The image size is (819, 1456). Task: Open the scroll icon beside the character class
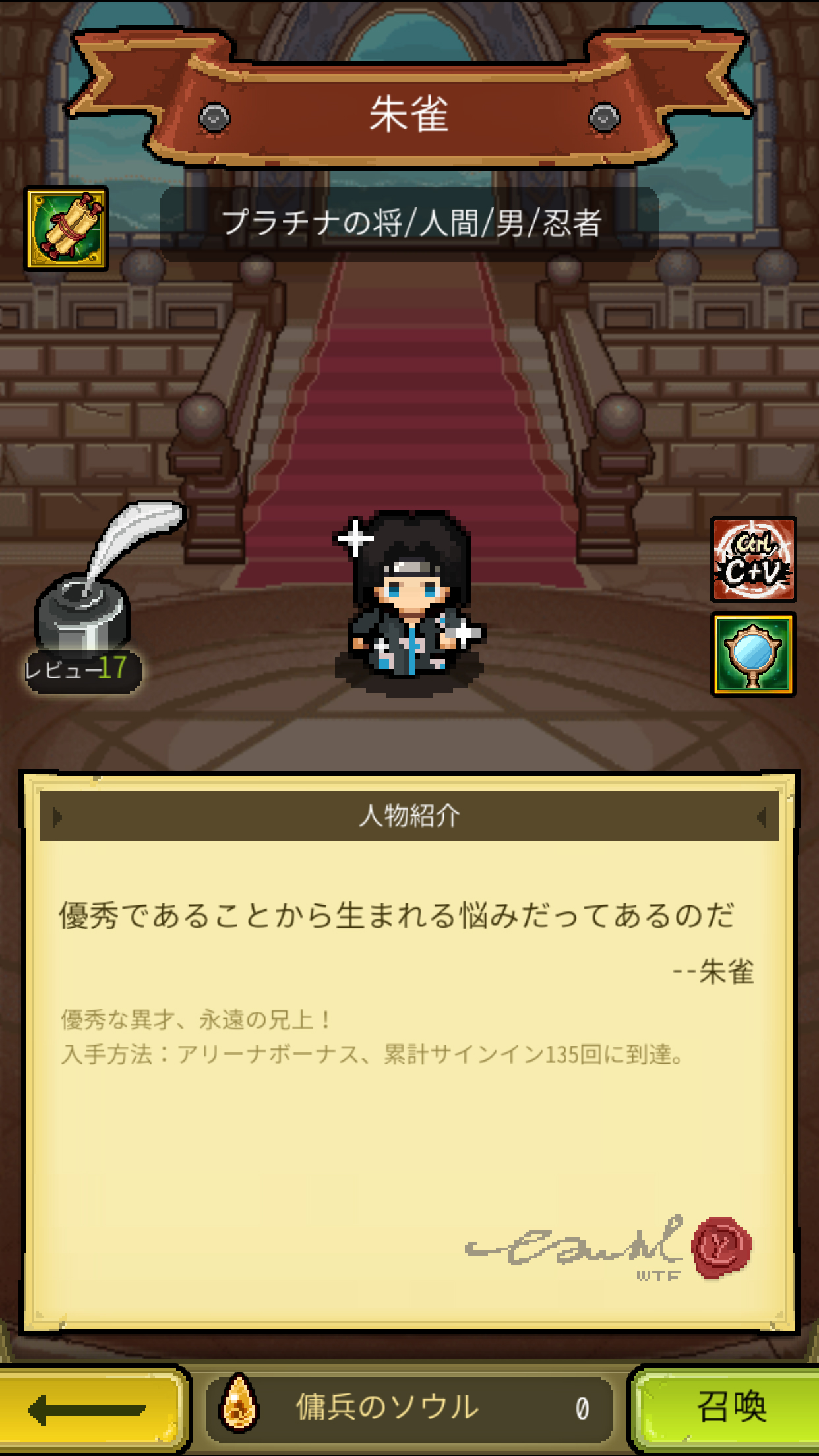[67, 229]
